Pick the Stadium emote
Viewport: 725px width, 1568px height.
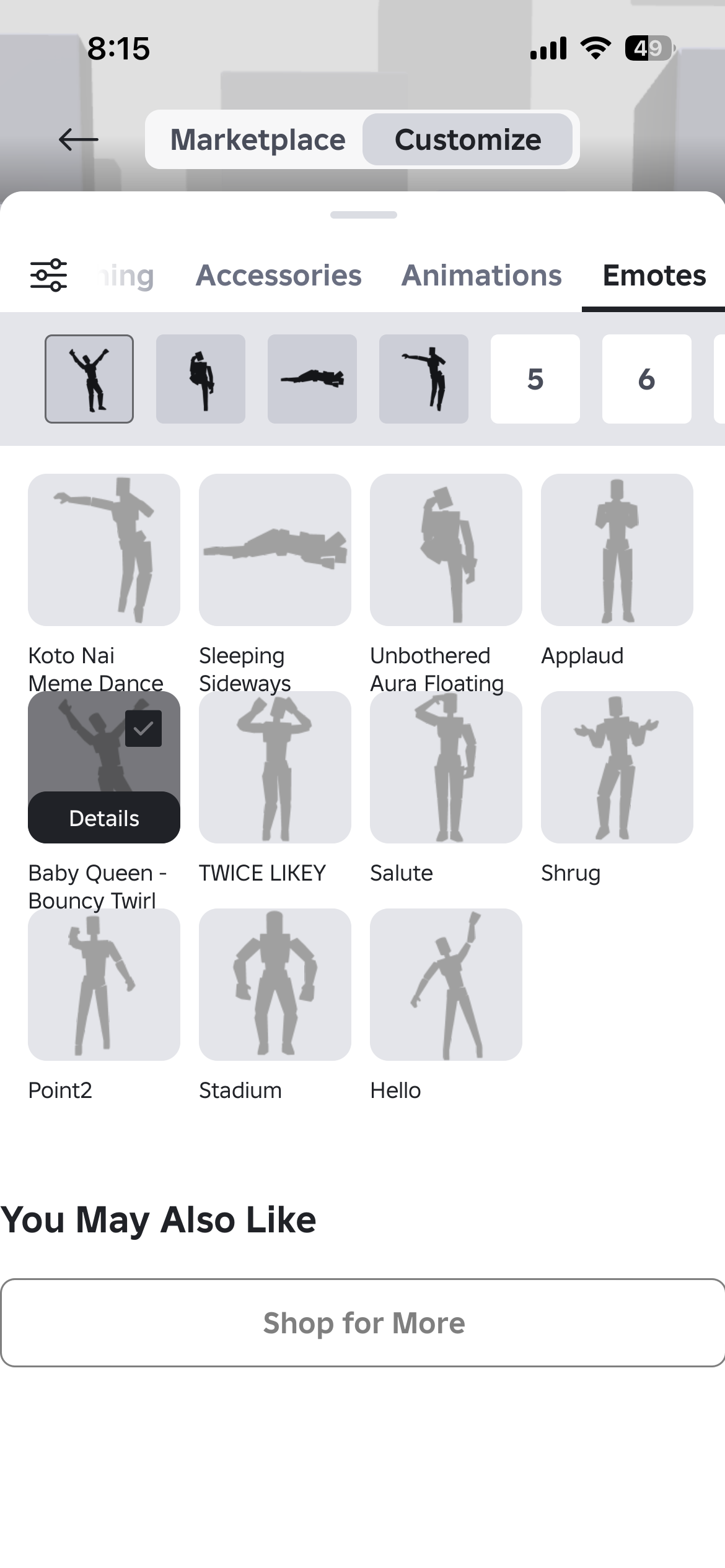click(x=275, y=985)
